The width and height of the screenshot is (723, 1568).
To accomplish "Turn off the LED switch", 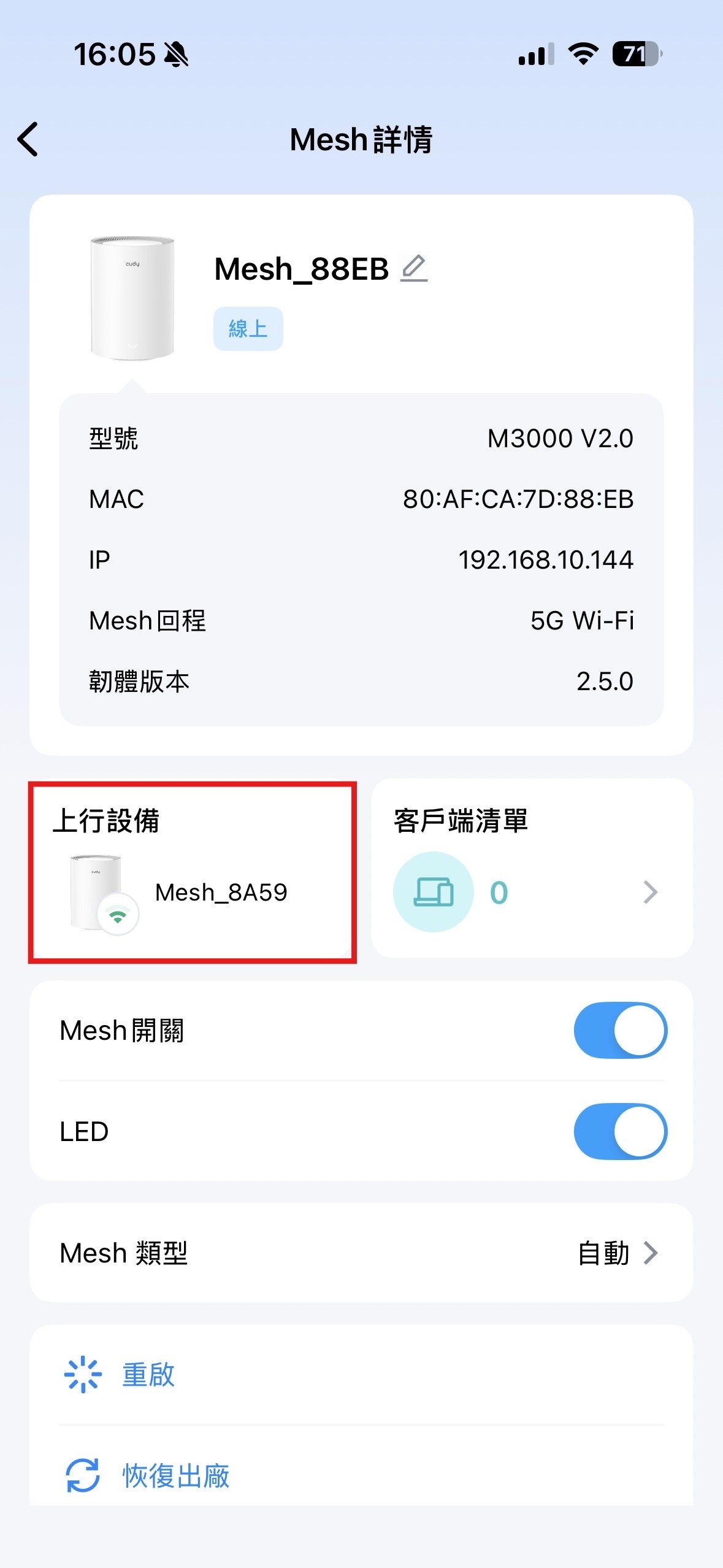I will 620,1132.
